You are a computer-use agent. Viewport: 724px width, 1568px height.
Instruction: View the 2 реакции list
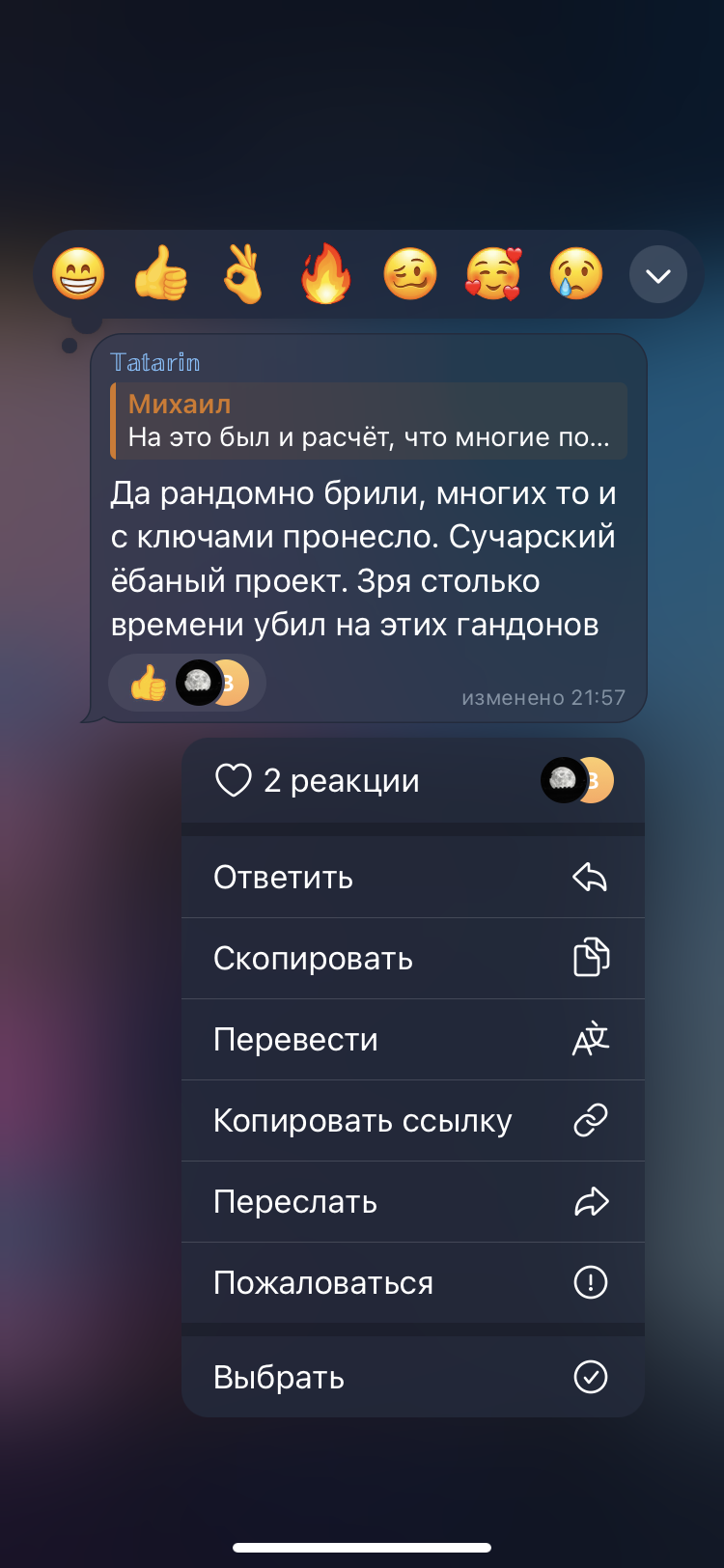(412, 780)
